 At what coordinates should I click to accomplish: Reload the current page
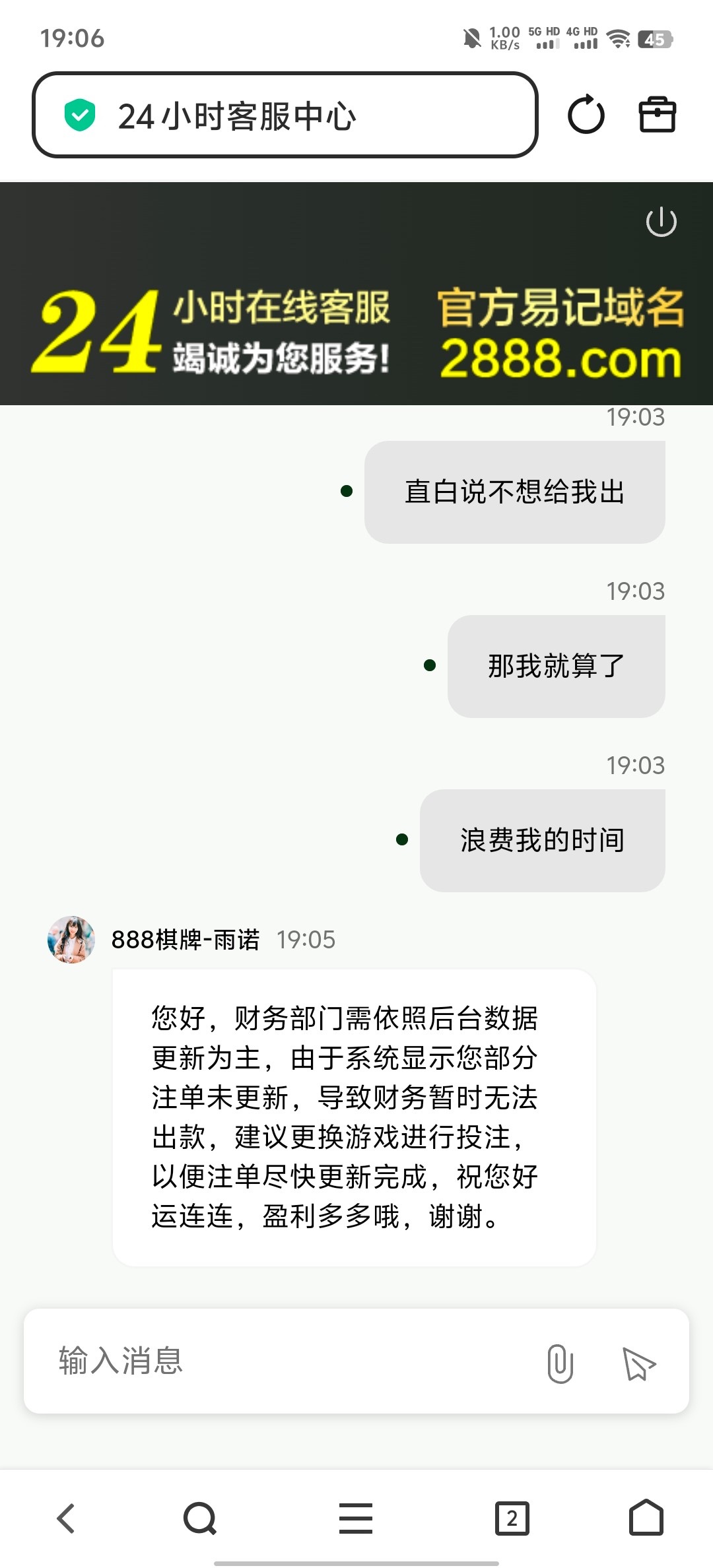(x=586, y=115)
